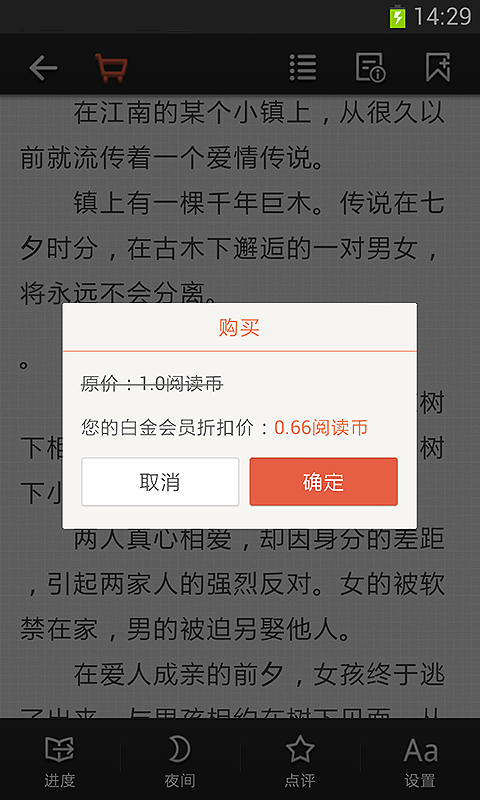The height and width of the screenshot is (800, 480).
Task: Go back using the arrow icon
Action: 43,68
